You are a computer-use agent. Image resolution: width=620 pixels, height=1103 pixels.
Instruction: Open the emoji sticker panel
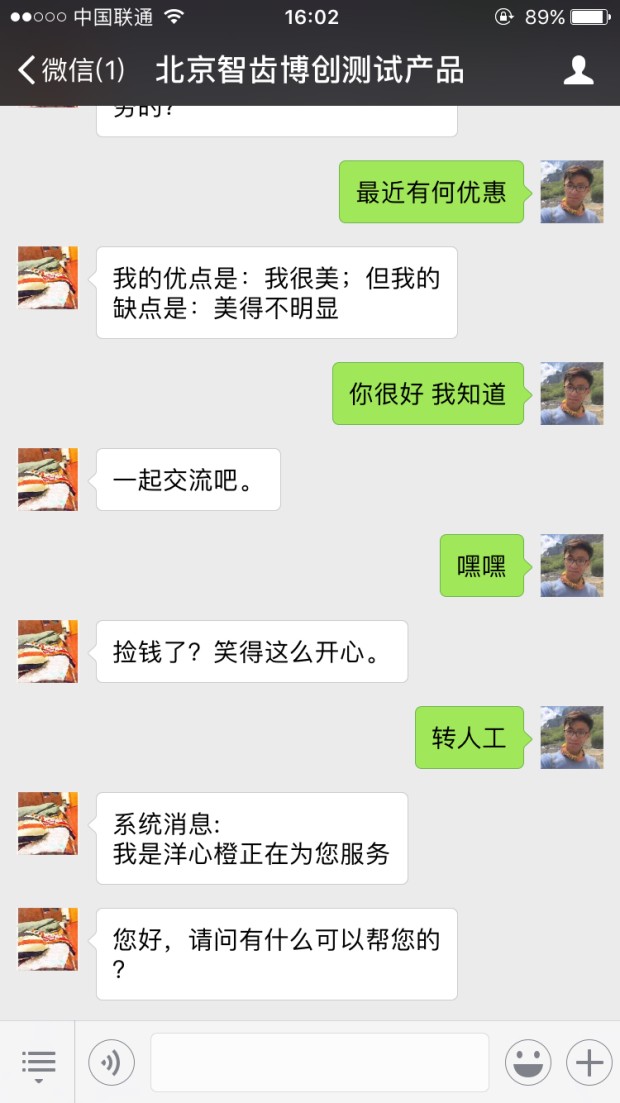click(528, 1062)
